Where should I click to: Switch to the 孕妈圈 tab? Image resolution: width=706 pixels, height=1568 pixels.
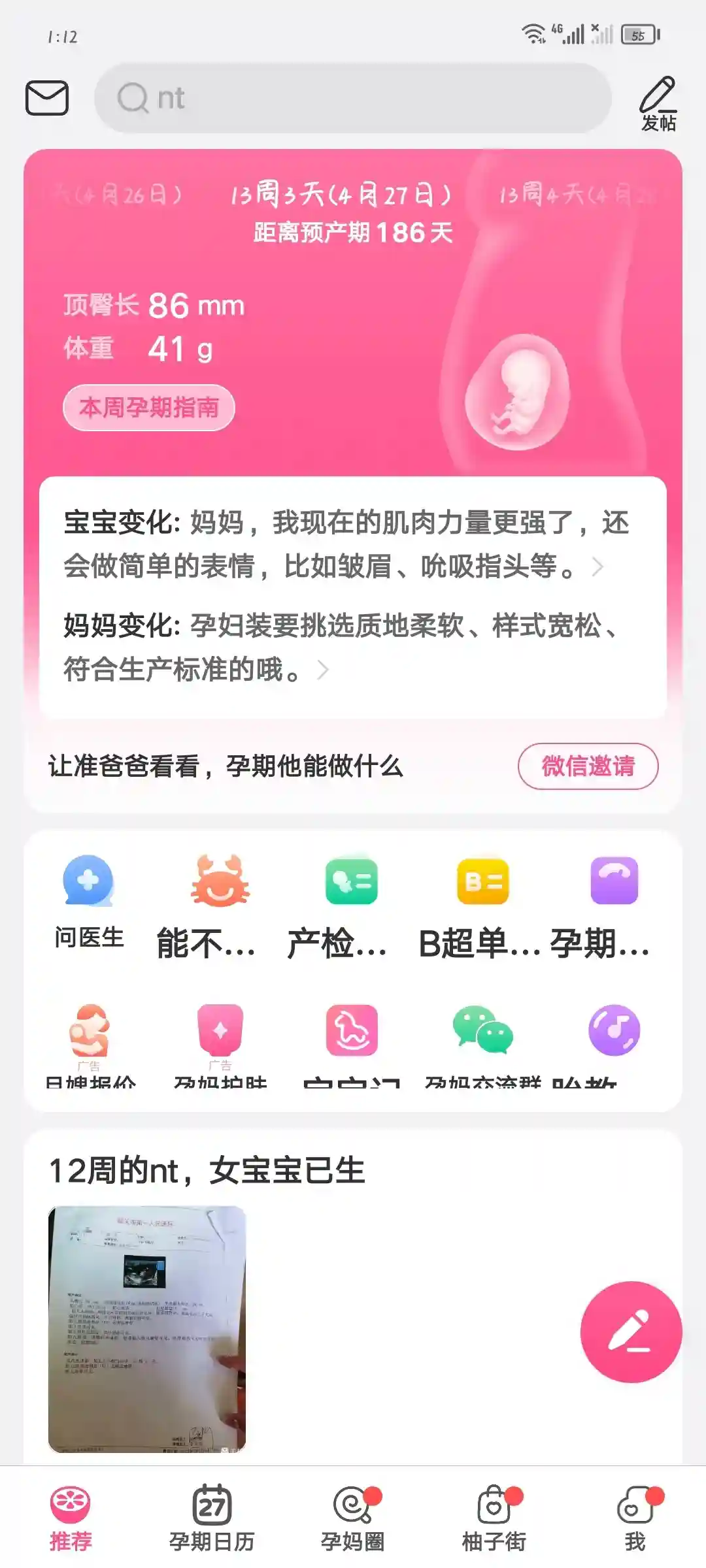[x=353, y=1517]
